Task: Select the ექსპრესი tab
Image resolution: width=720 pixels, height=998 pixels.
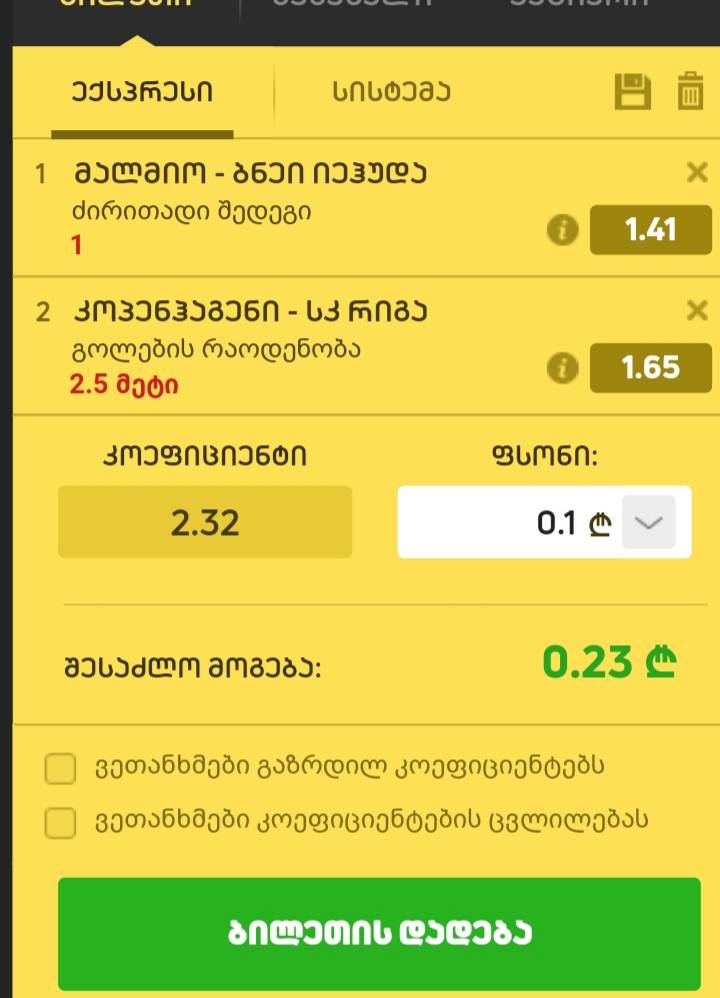Action: 142,91
